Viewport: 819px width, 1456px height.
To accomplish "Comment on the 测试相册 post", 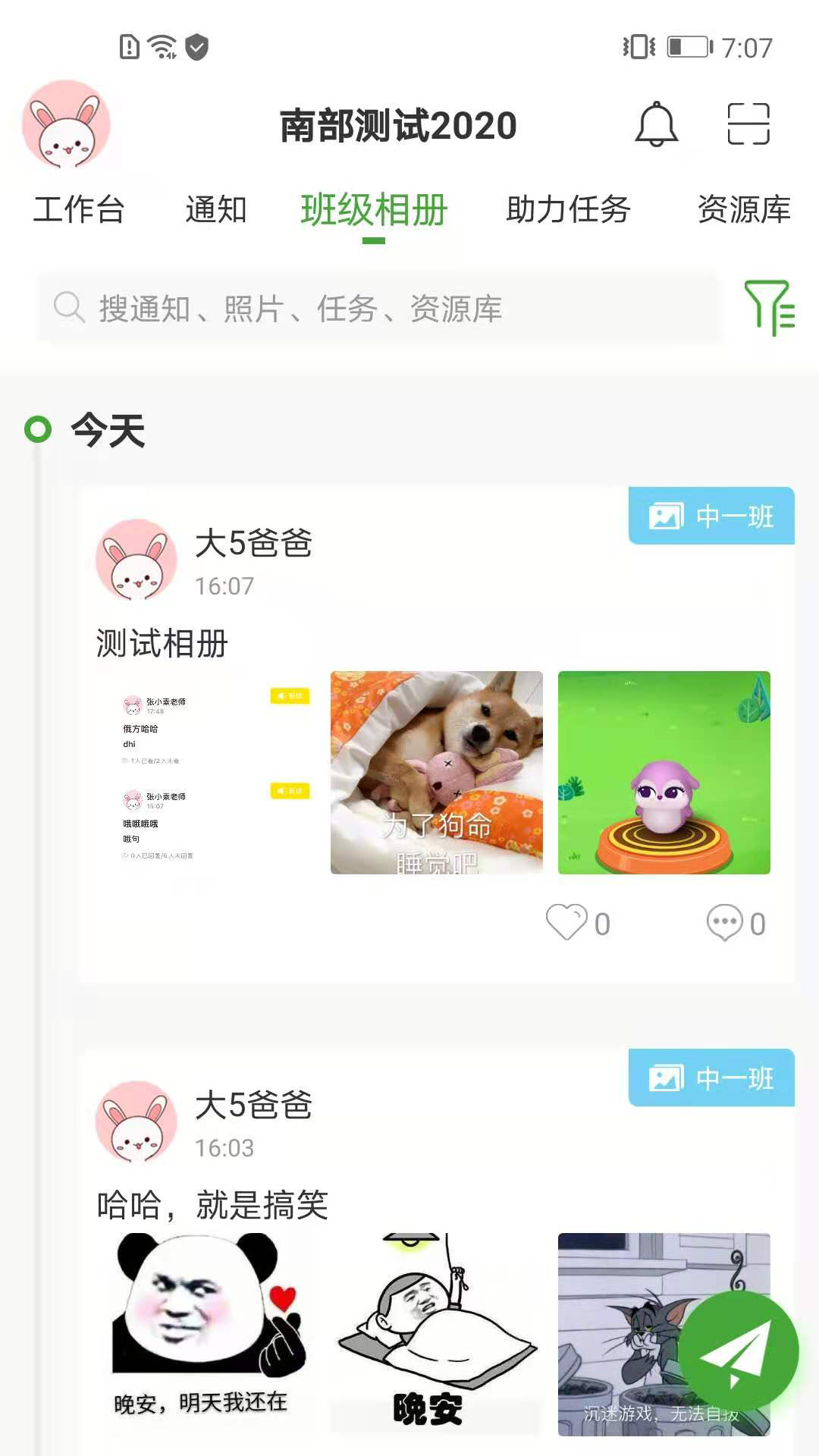I will pos(725,923).
